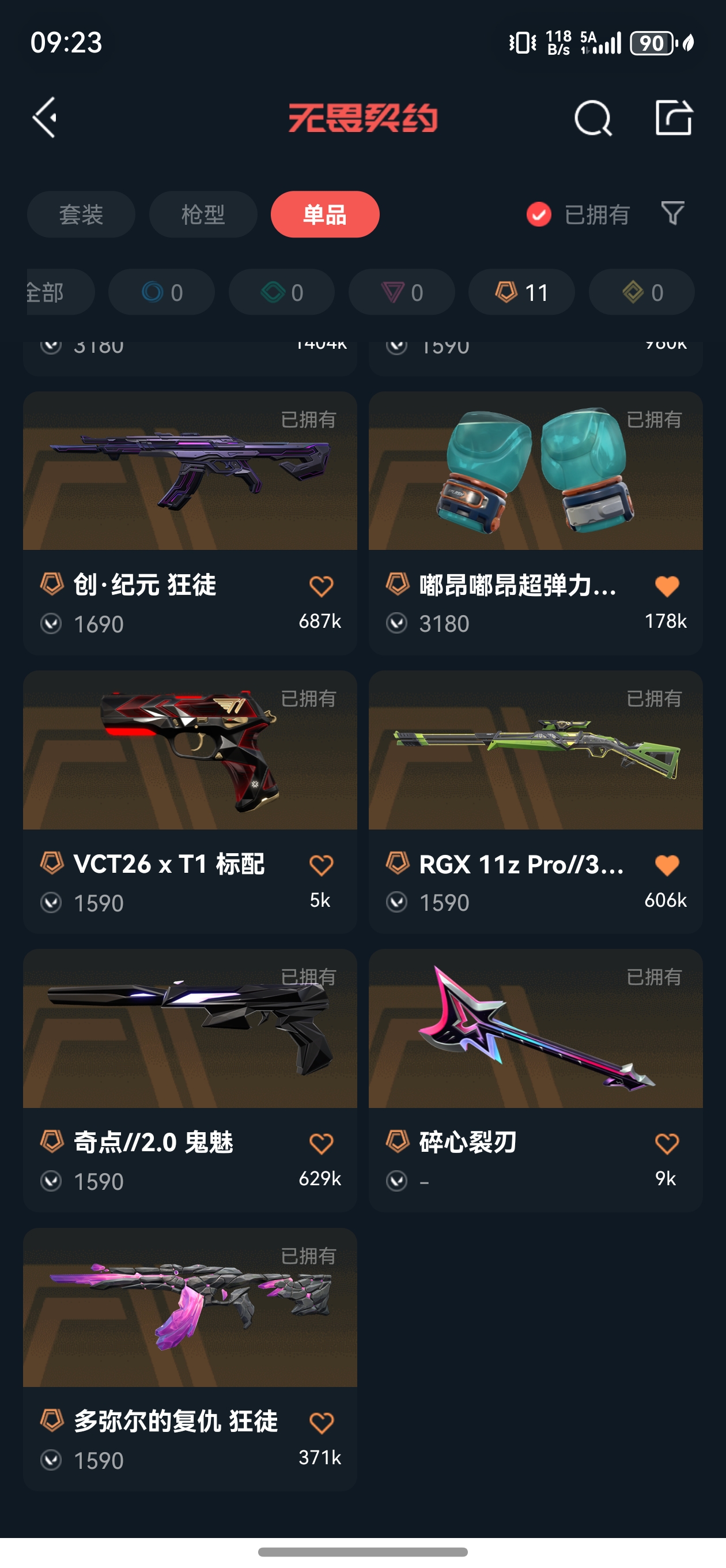Like the 创·纪元 狂徒 skin

[x=322, y=586]
